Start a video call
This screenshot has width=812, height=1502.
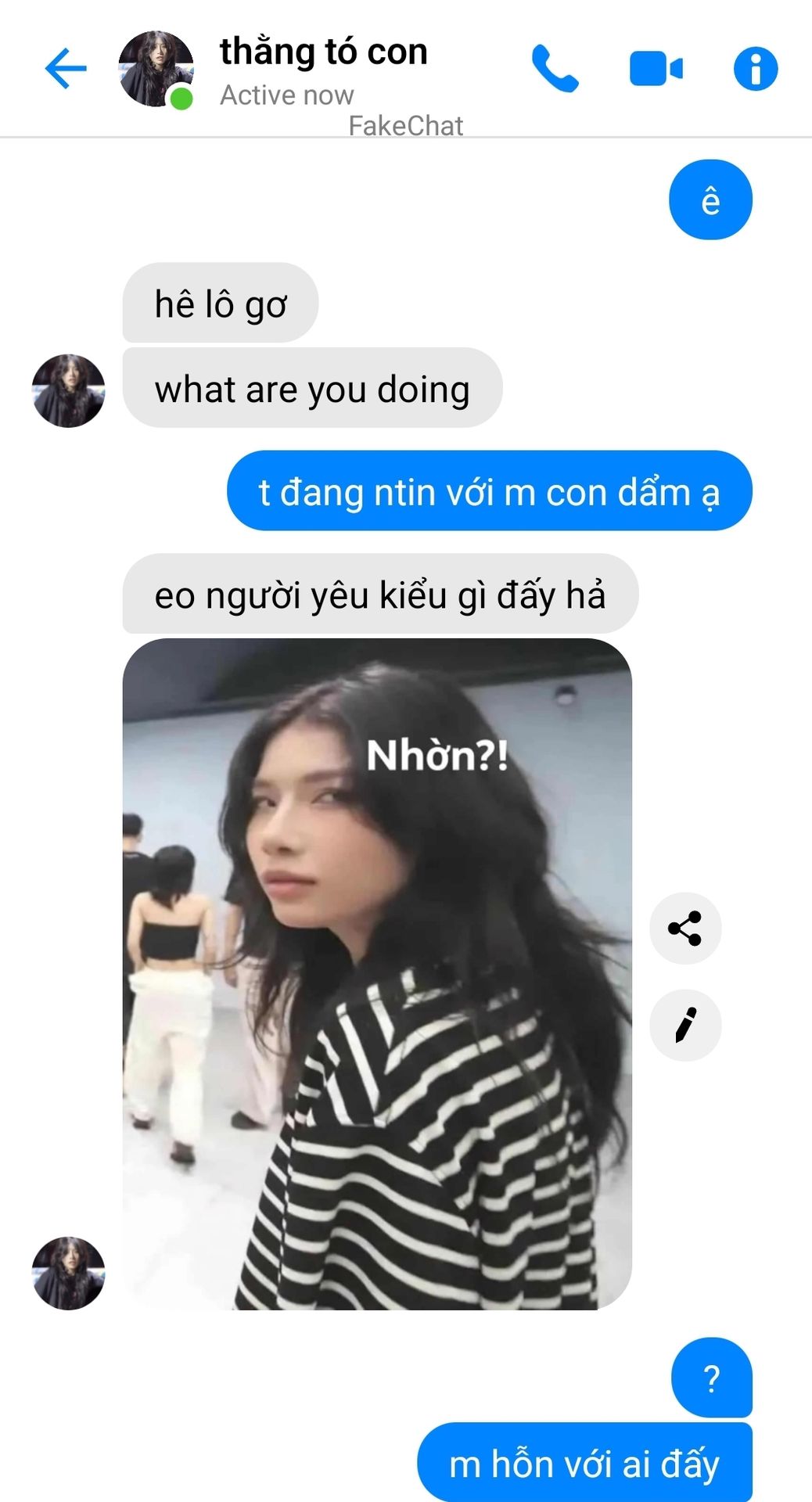pos(656,69)
